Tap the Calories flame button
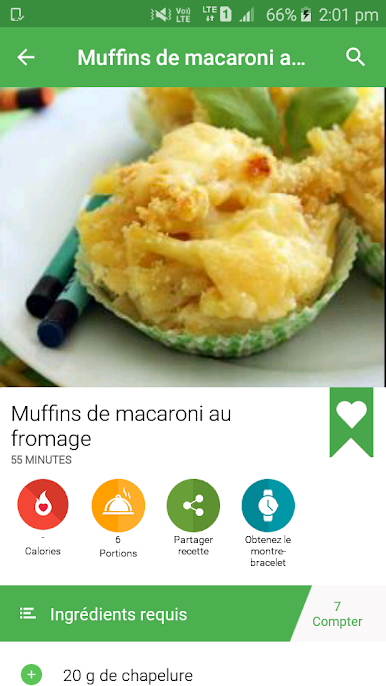This screenshot has width=386, height=686. pyautogui.click(x=43, y=505)
